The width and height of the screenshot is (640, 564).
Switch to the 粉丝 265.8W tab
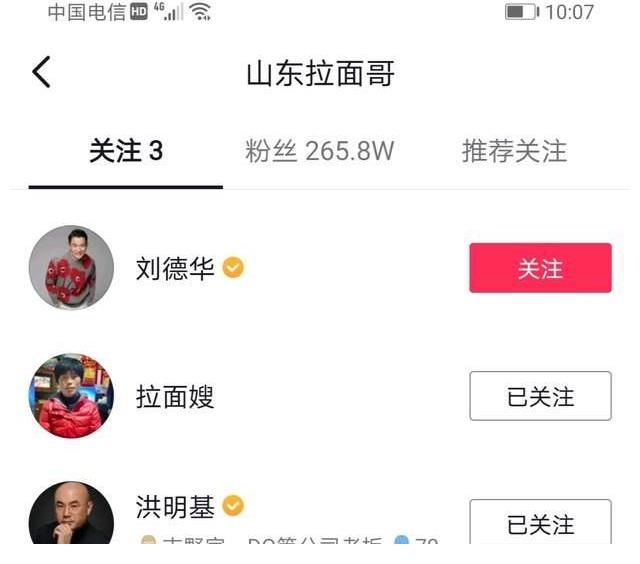[x=319, y=152]
